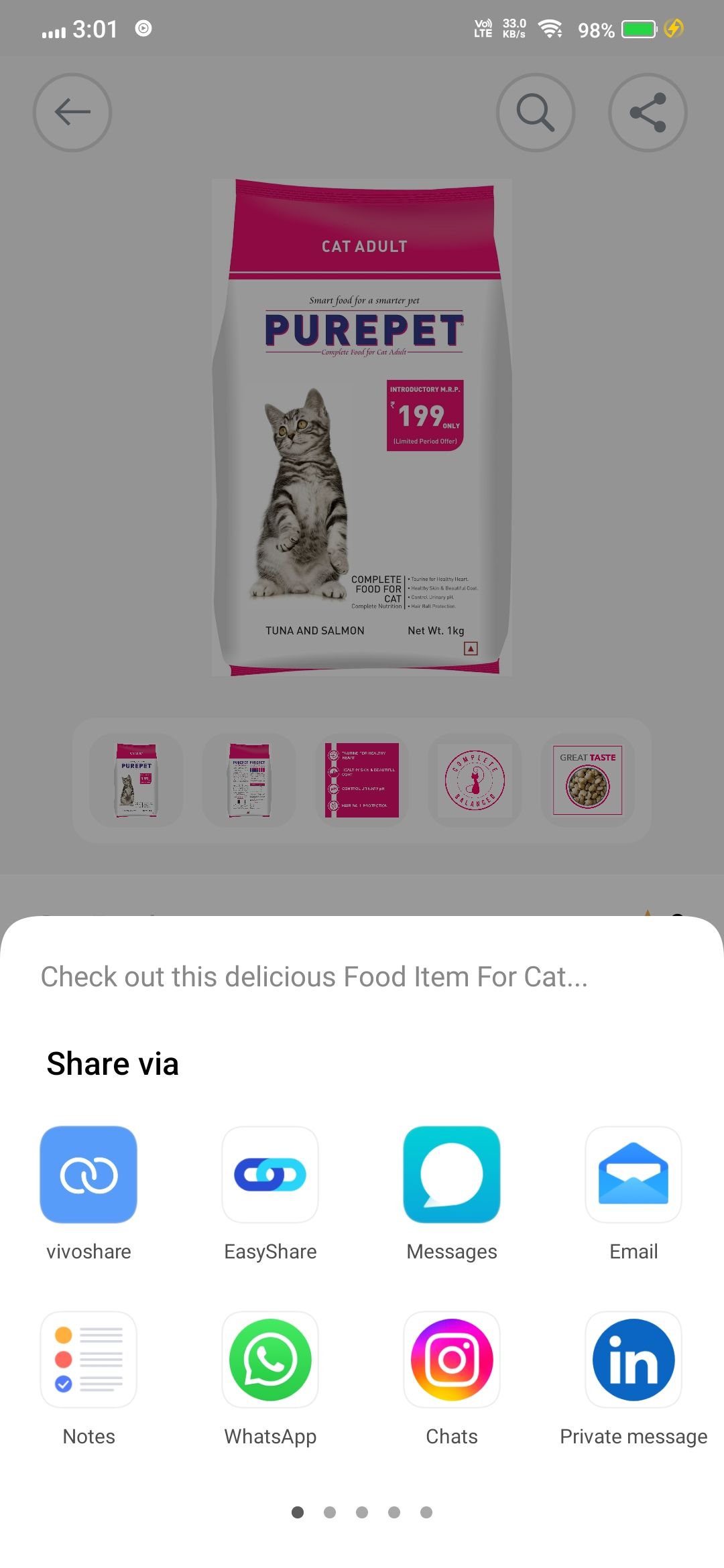Open the Complete Balanced thumbnail image
724x1568 pixels.
coord(475,780)
